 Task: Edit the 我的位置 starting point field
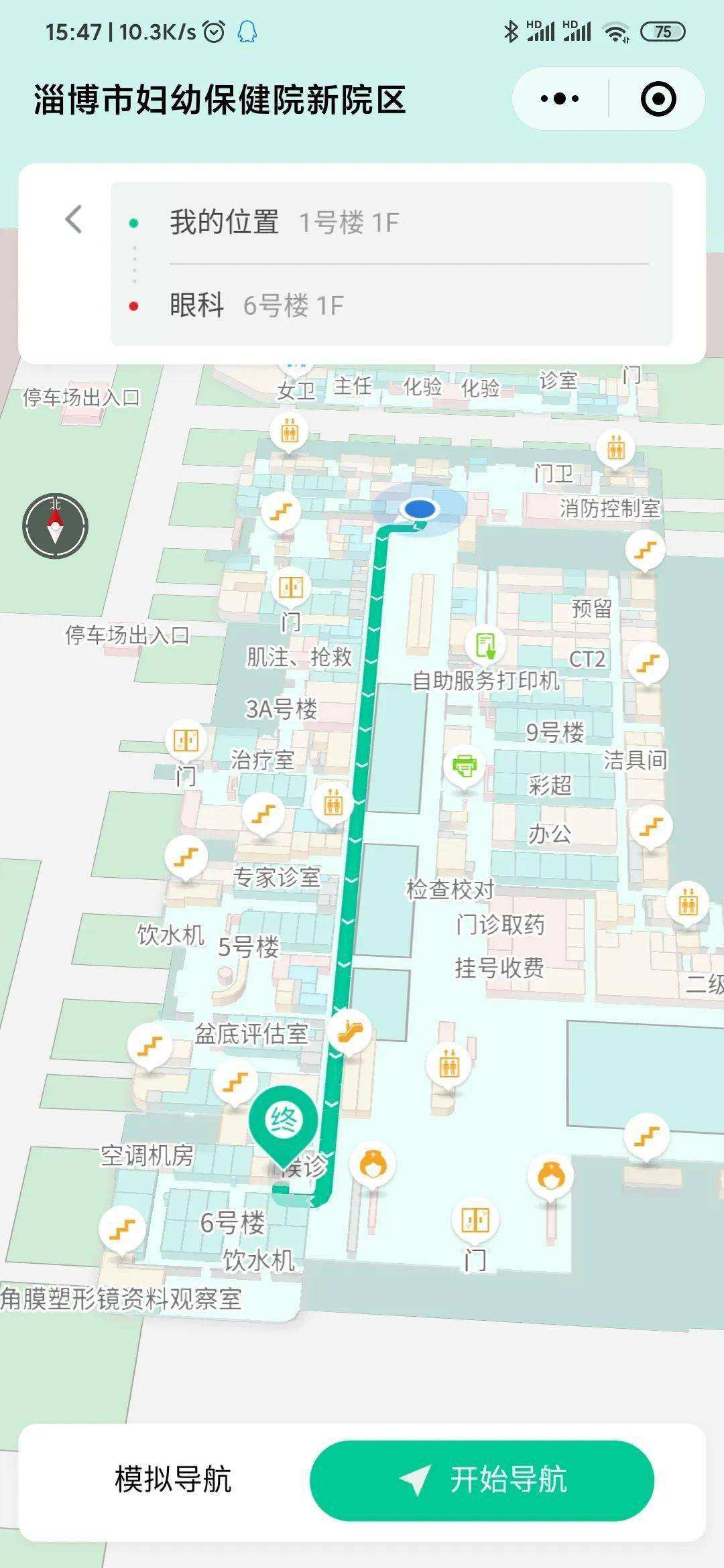(391, 223)
